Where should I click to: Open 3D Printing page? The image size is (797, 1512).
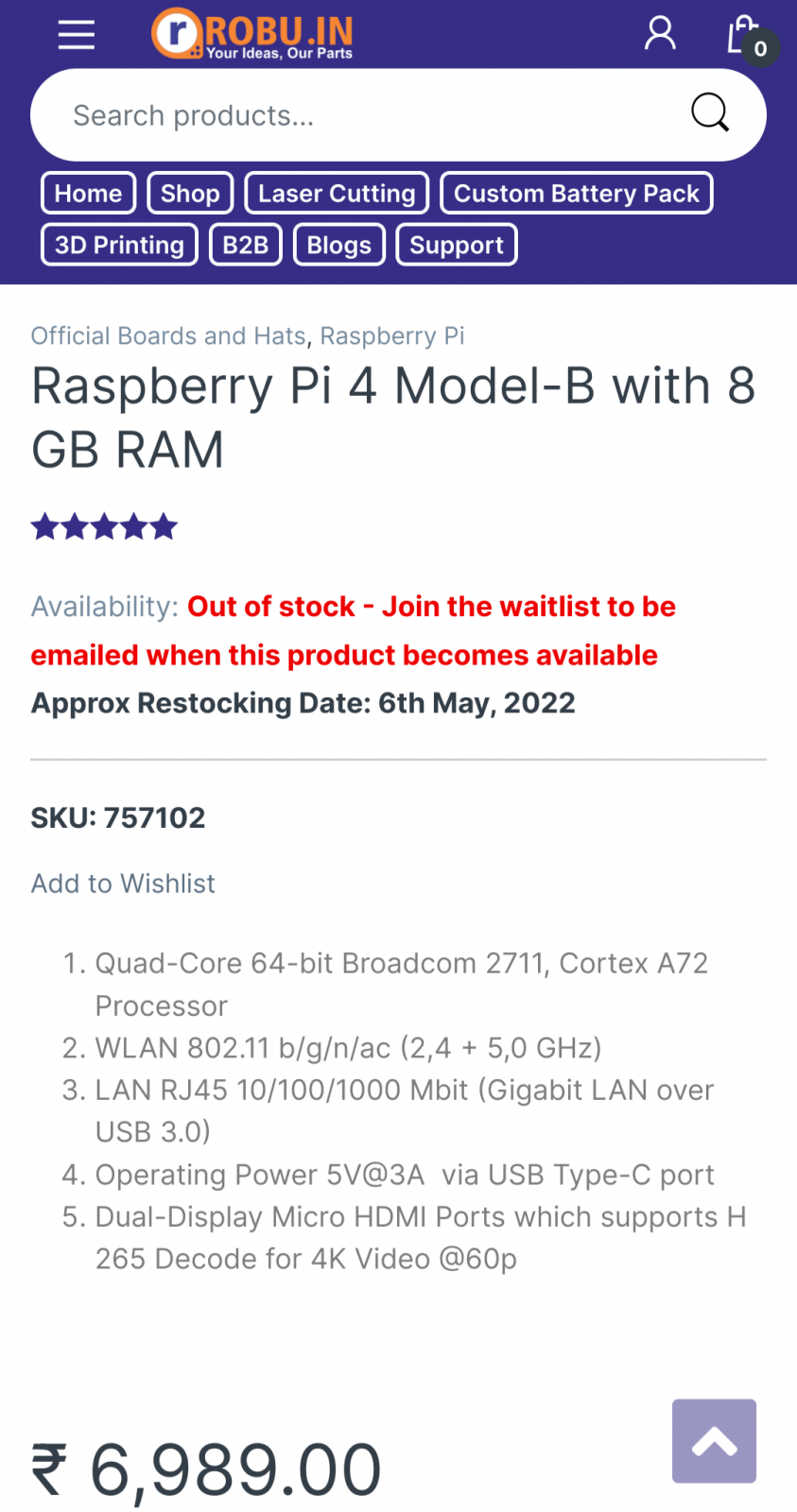pyautogui.click(x=119, y=245)
